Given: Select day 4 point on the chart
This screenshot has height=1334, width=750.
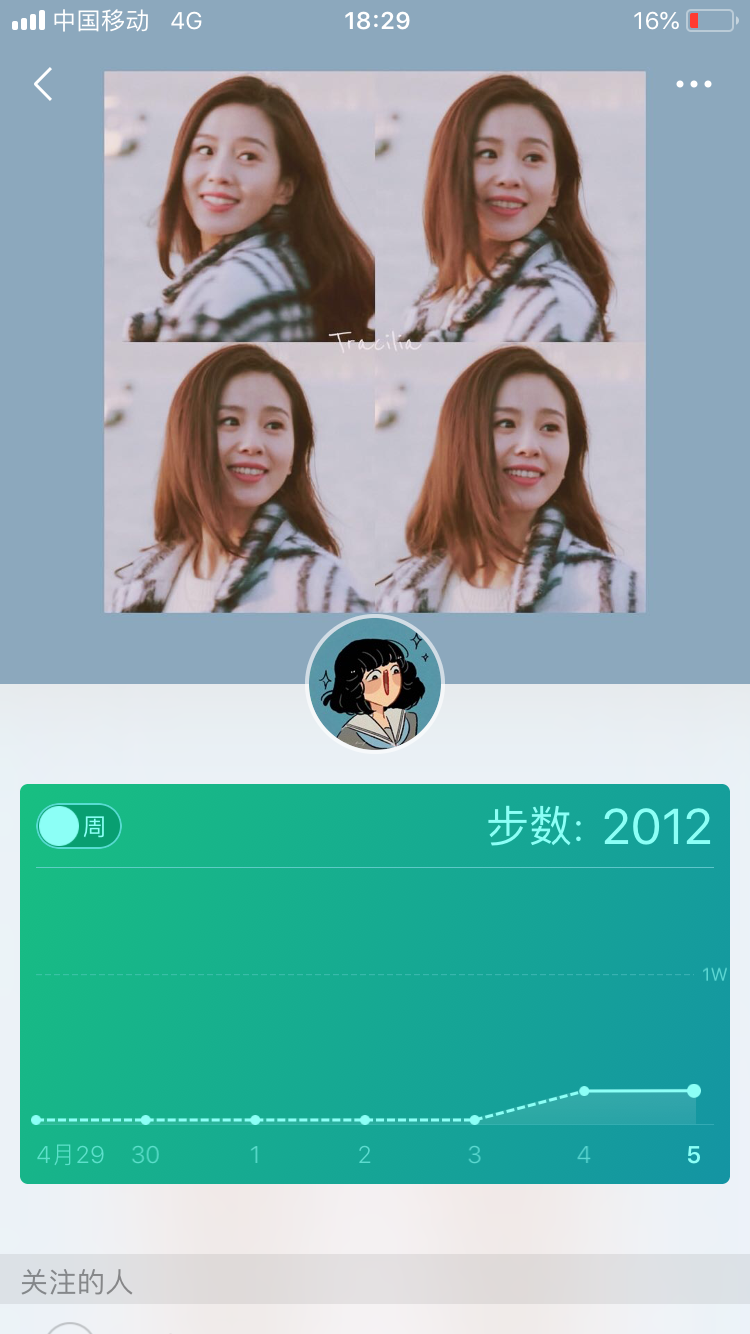Looking at the screenshot, I should point(584,1091).
